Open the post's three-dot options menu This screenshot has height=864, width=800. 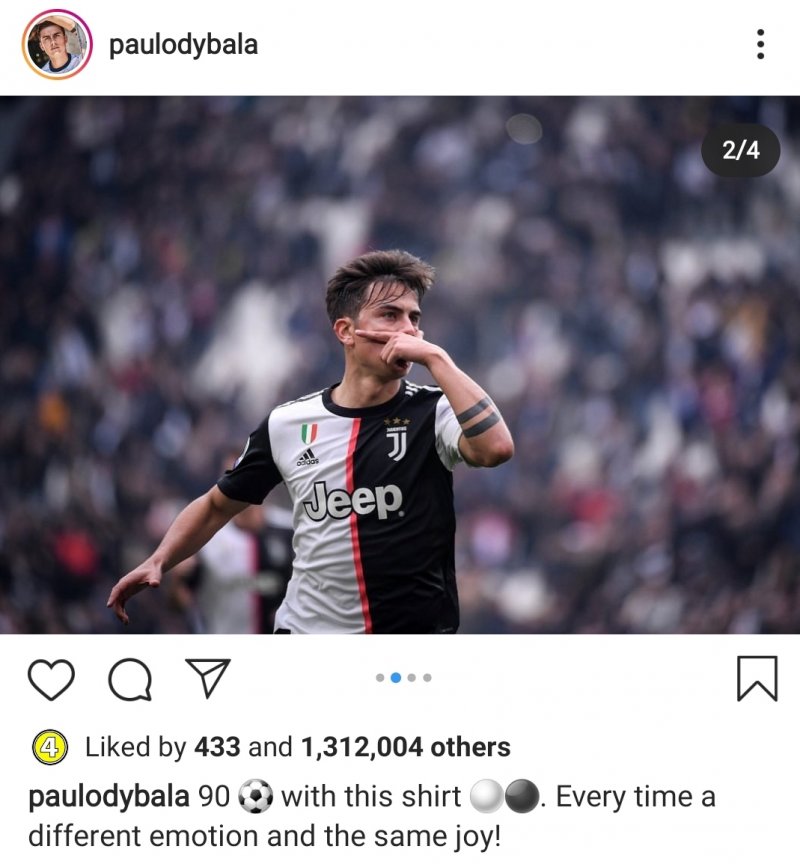pyautogui.click(x=760, y=45)
